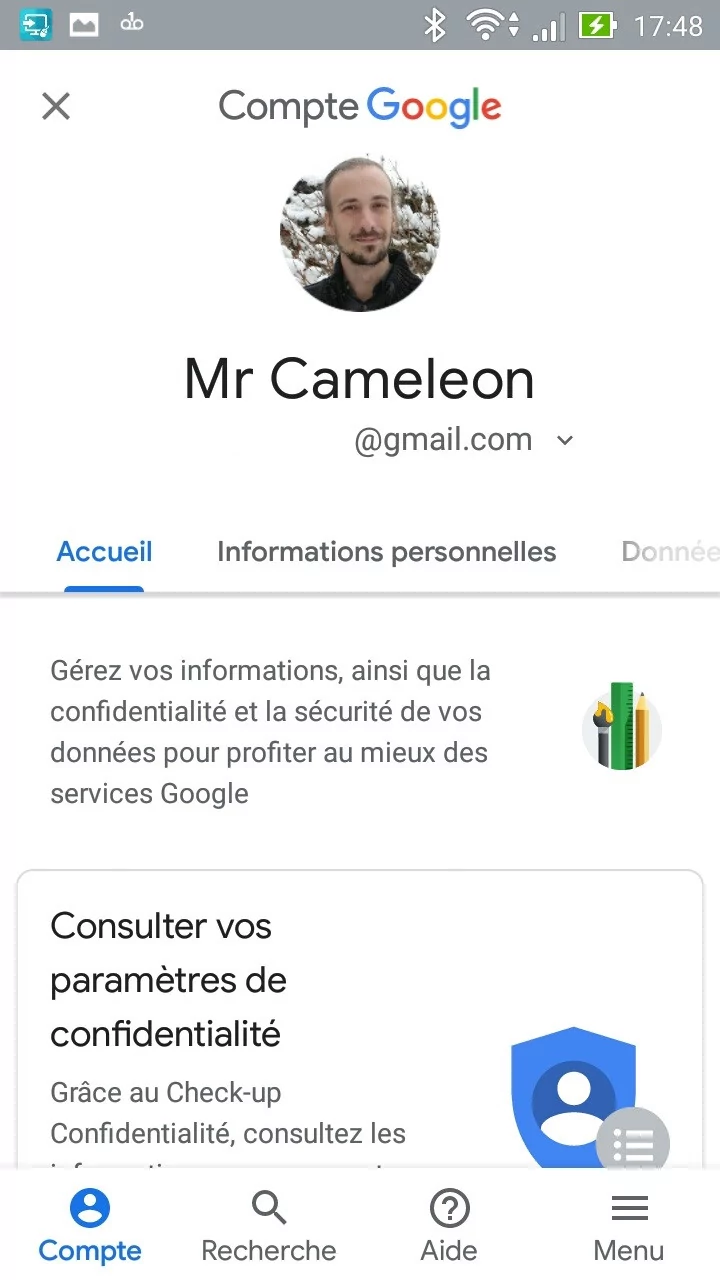The image size is (720, 1280).
Task: Open the Aide help section
Action: (449, 1226)
